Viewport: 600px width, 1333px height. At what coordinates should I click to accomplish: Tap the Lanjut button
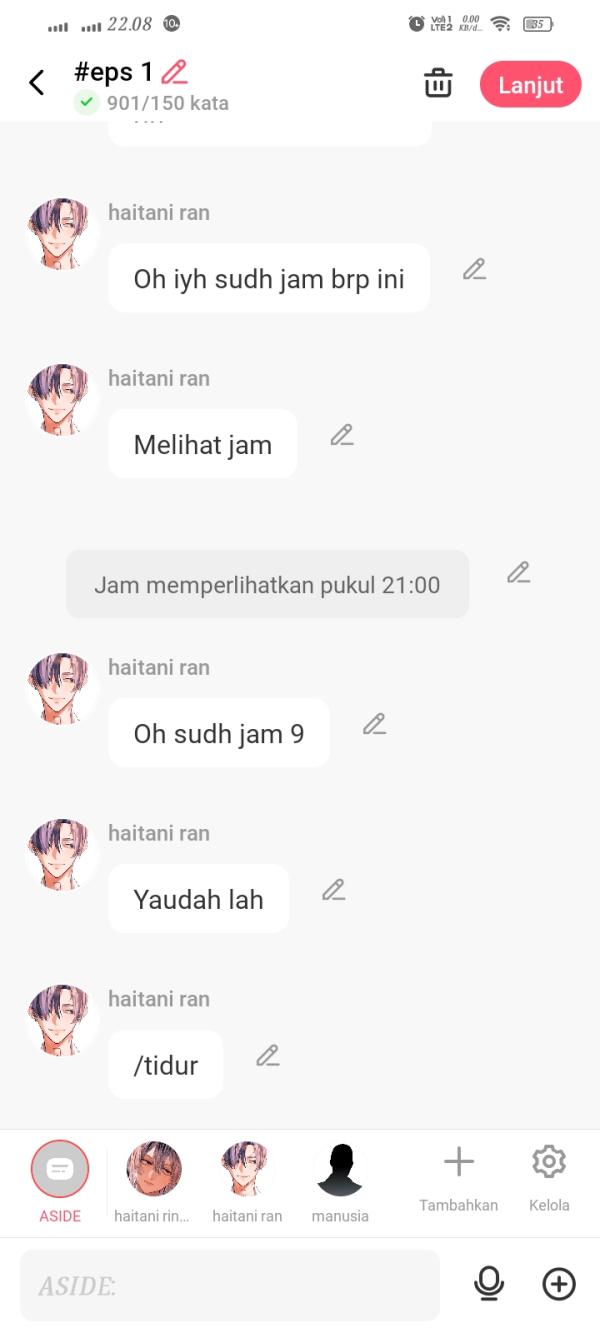(530, 85)
